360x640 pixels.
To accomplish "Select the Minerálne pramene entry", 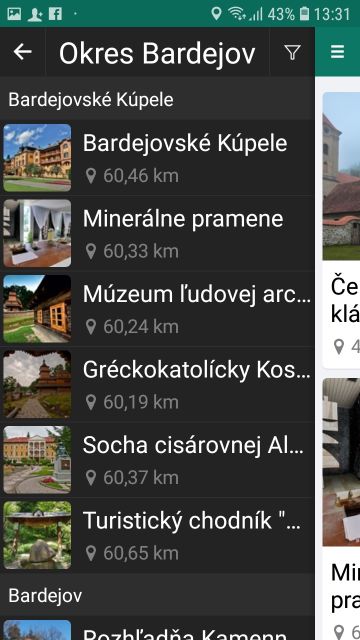I will pyautogui.click(x=157, y=233).
